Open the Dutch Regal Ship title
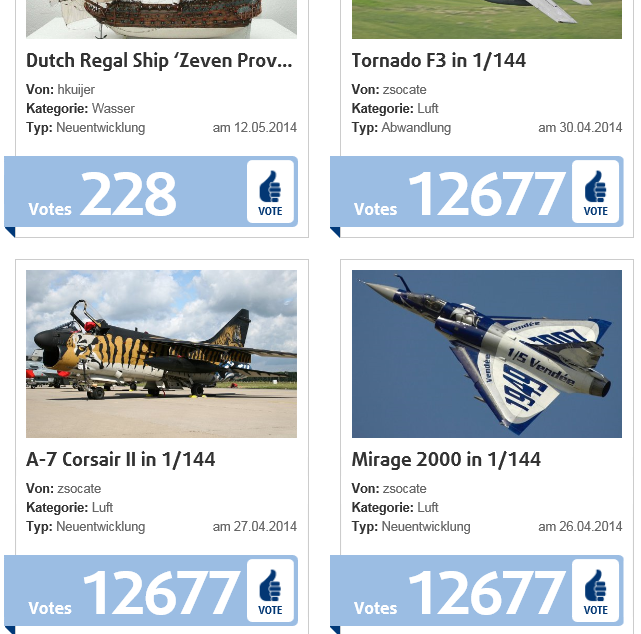641x634 pixels. (x=160, y=61)
